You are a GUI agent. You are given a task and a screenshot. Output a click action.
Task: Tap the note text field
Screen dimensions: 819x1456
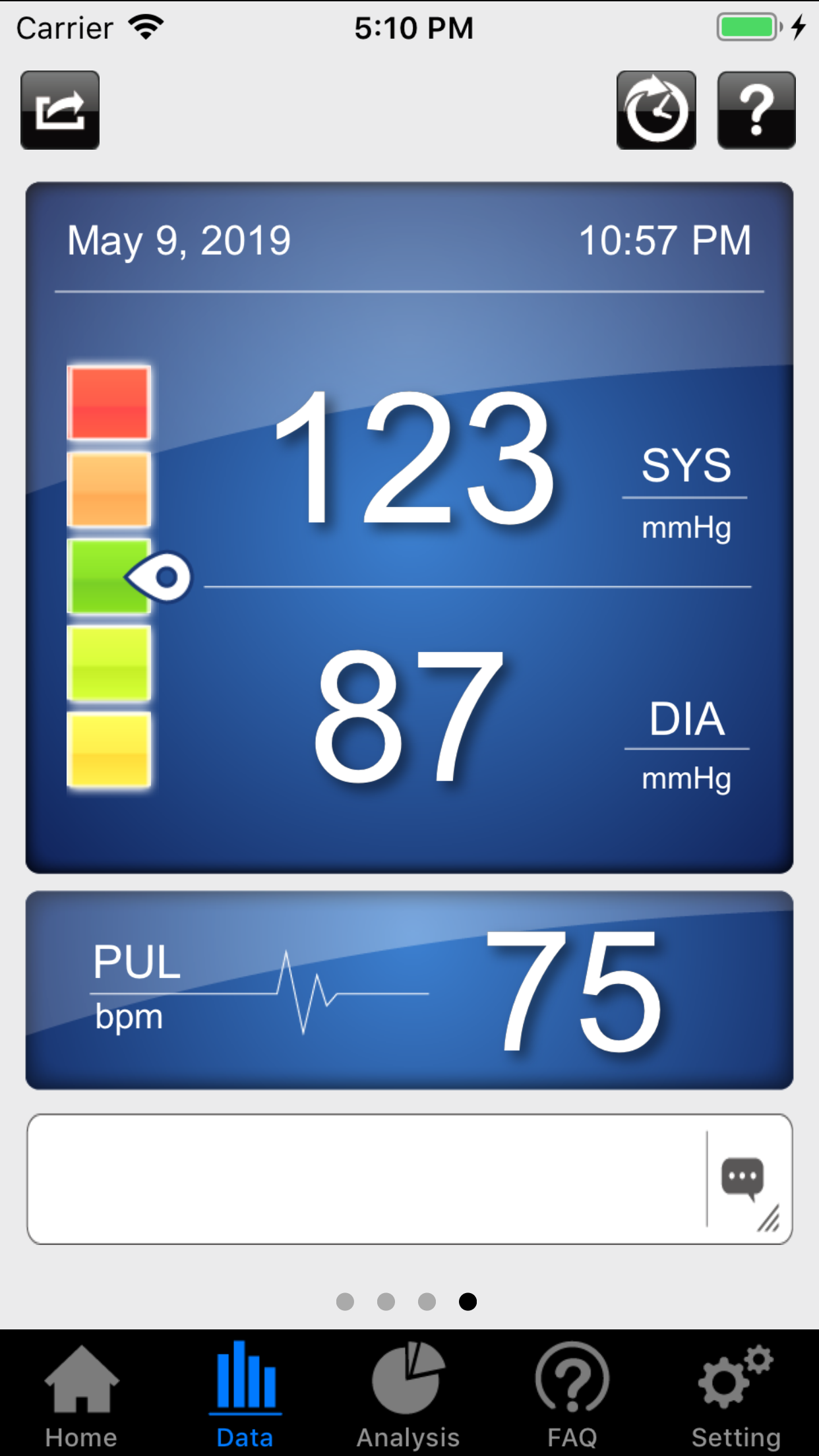pyautogui.click(x=367, y=1179)
